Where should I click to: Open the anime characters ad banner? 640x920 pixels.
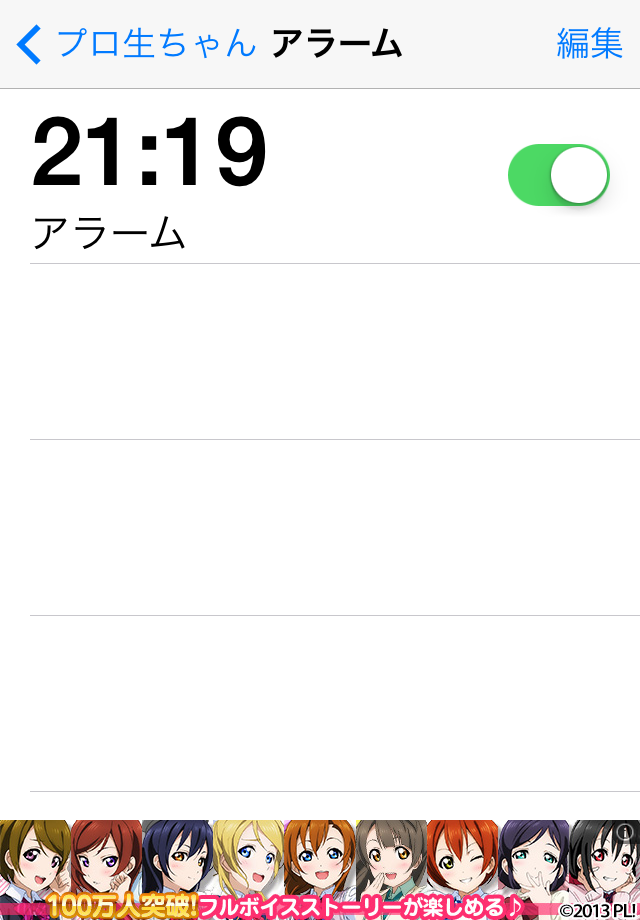point(300,868)
